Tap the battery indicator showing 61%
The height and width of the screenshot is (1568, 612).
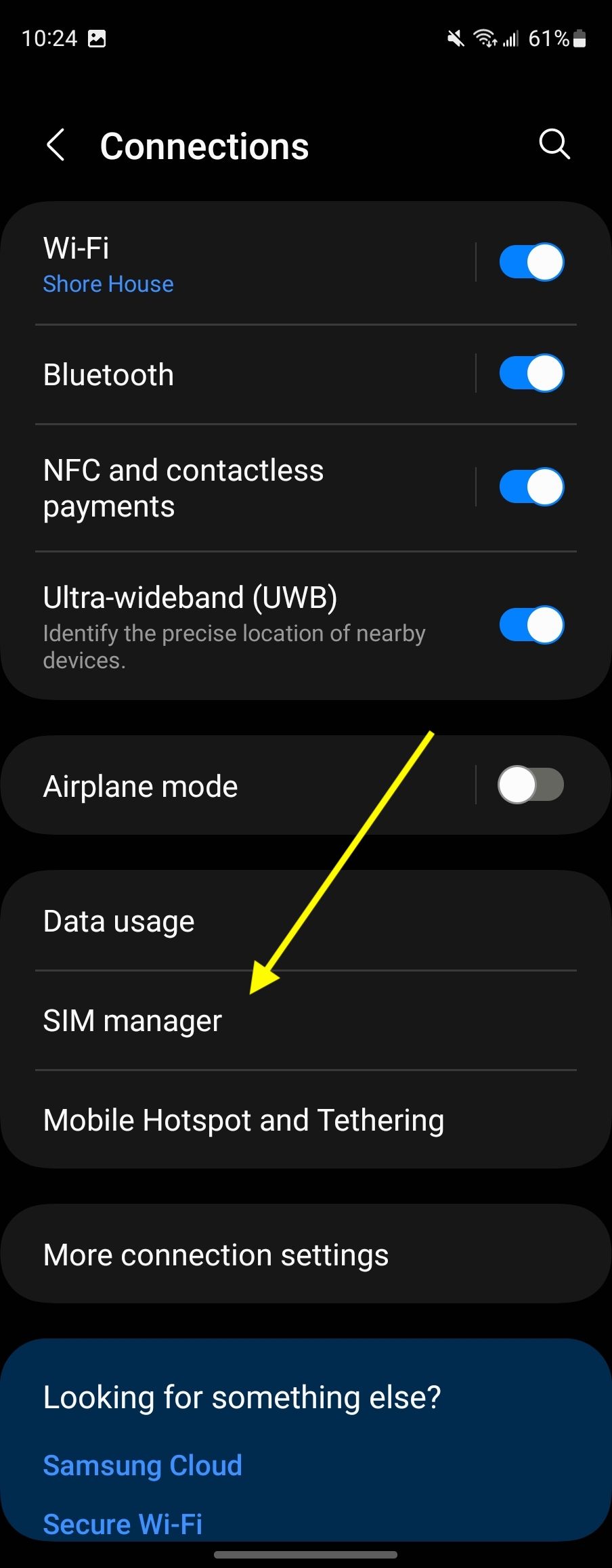(x=557, y=39)
